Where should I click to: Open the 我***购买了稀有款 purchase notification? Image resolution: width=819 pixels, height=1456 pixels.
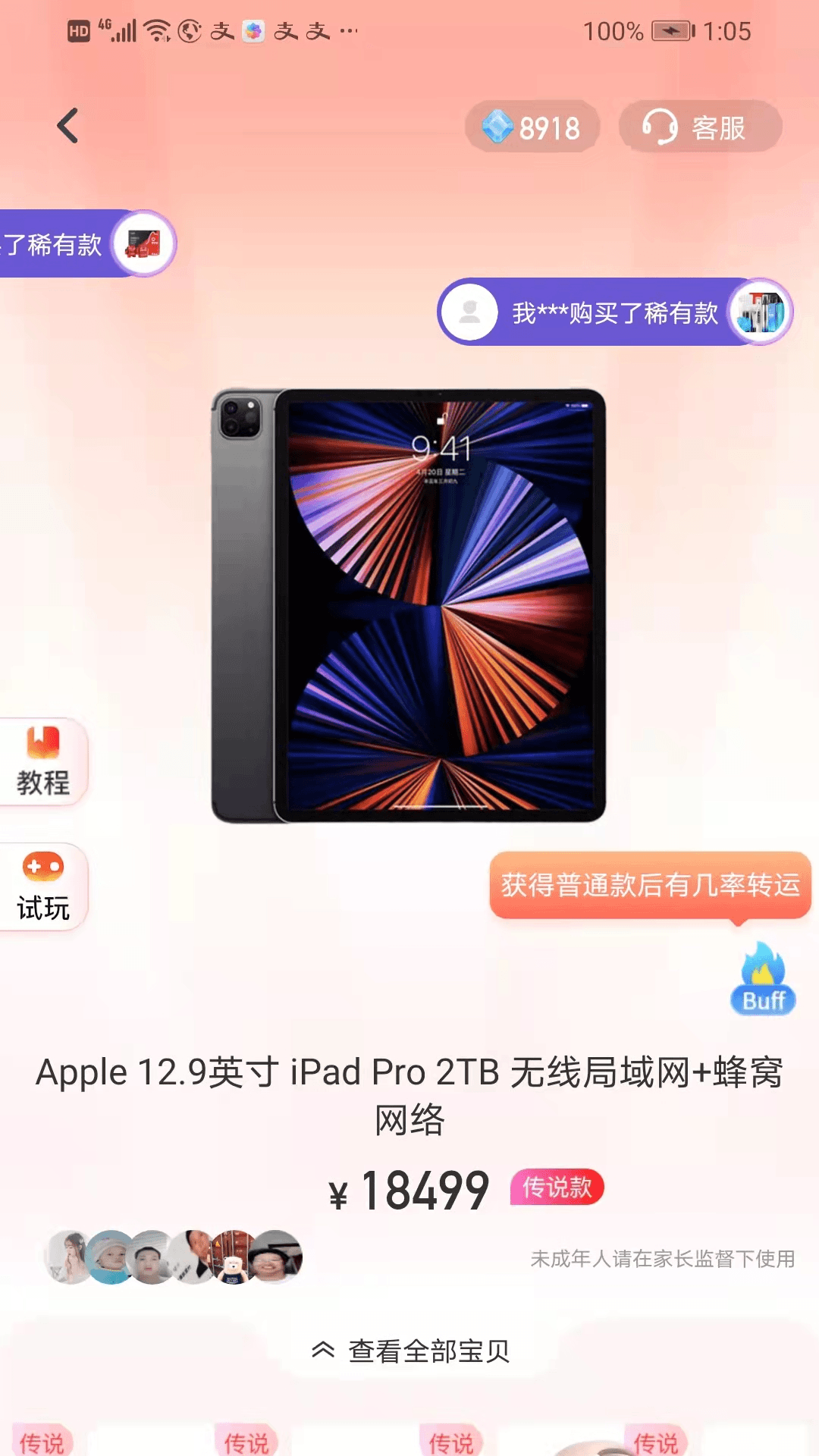615,312
